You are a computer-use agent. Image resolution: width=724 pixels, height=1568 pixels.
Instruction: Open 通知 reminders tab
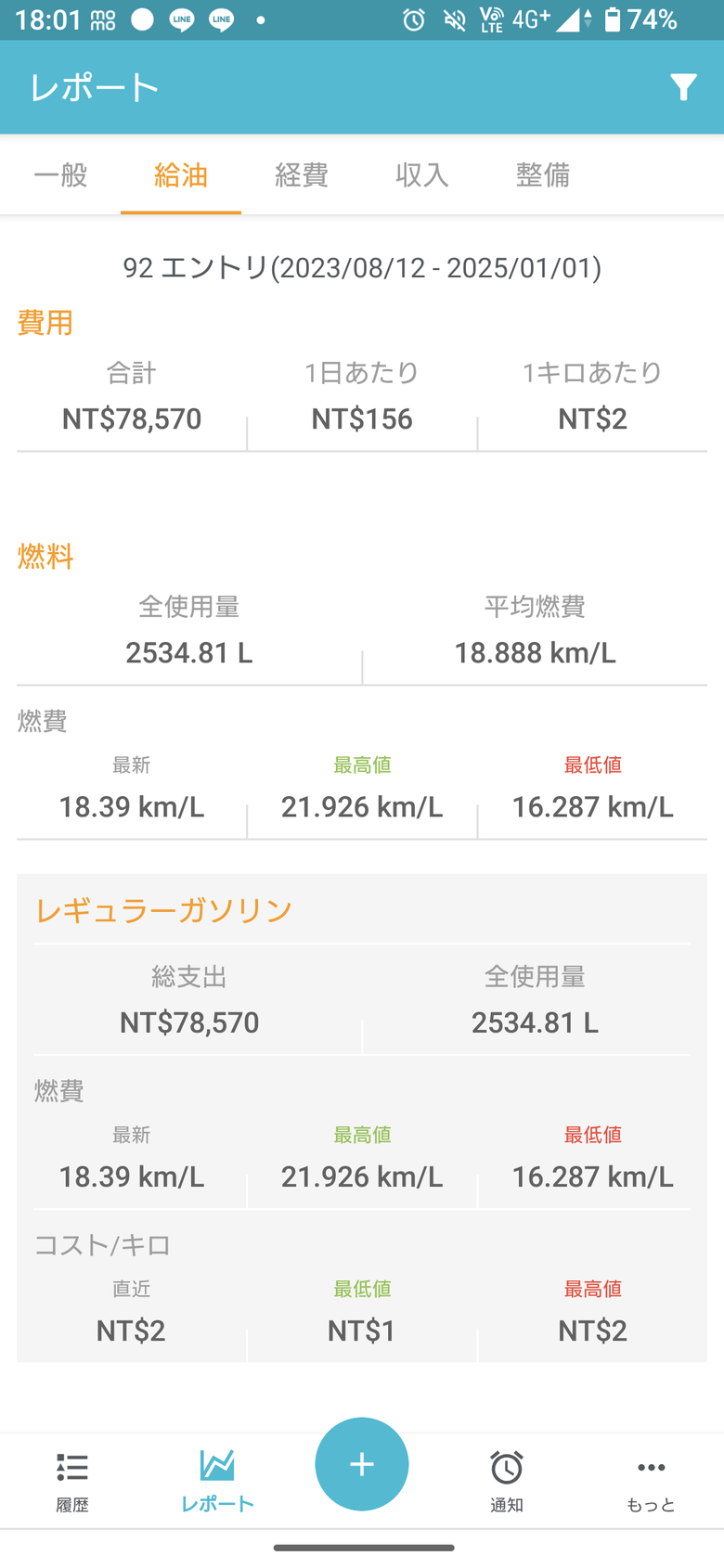[507, 1482]
